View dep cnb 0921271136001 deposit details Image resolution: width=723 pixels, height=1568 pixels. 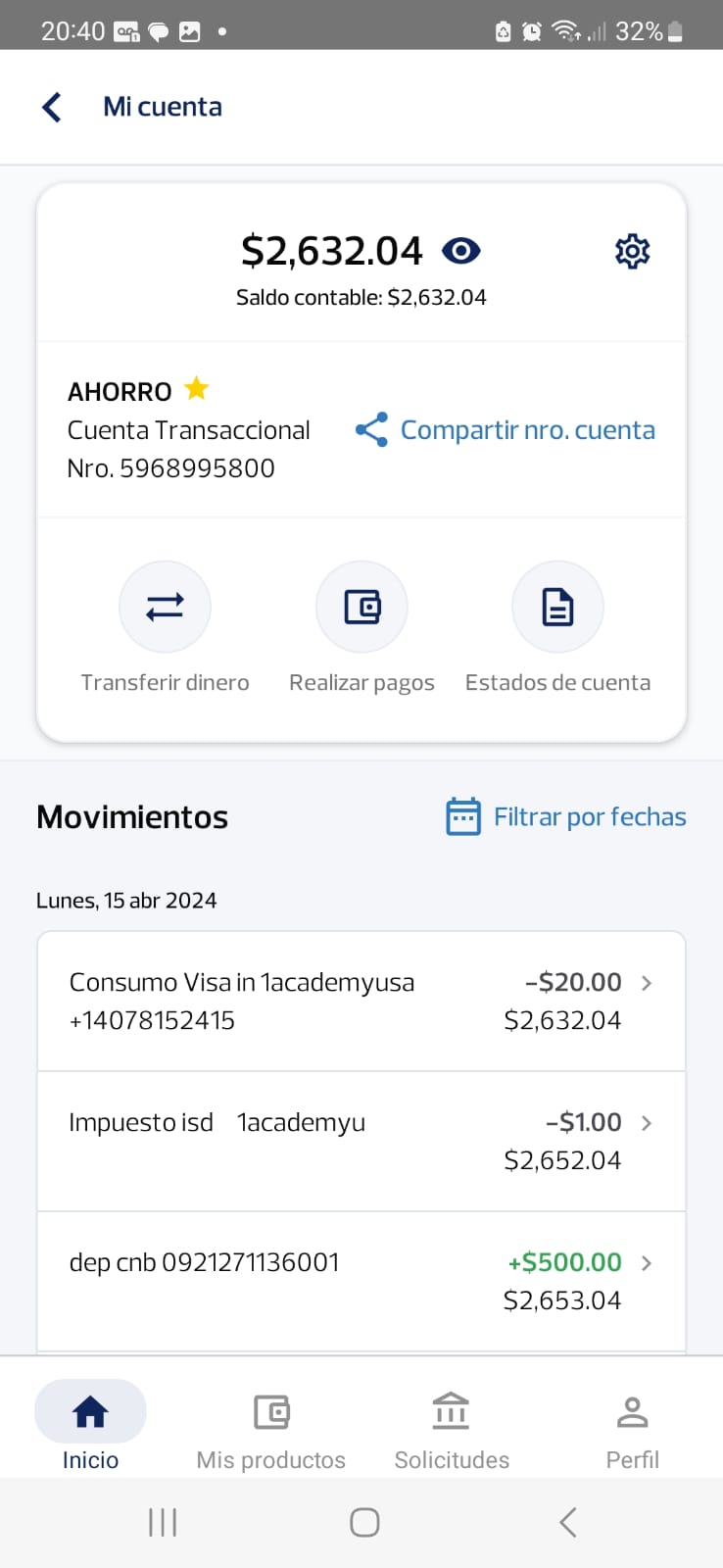[x=361, y=1281]
